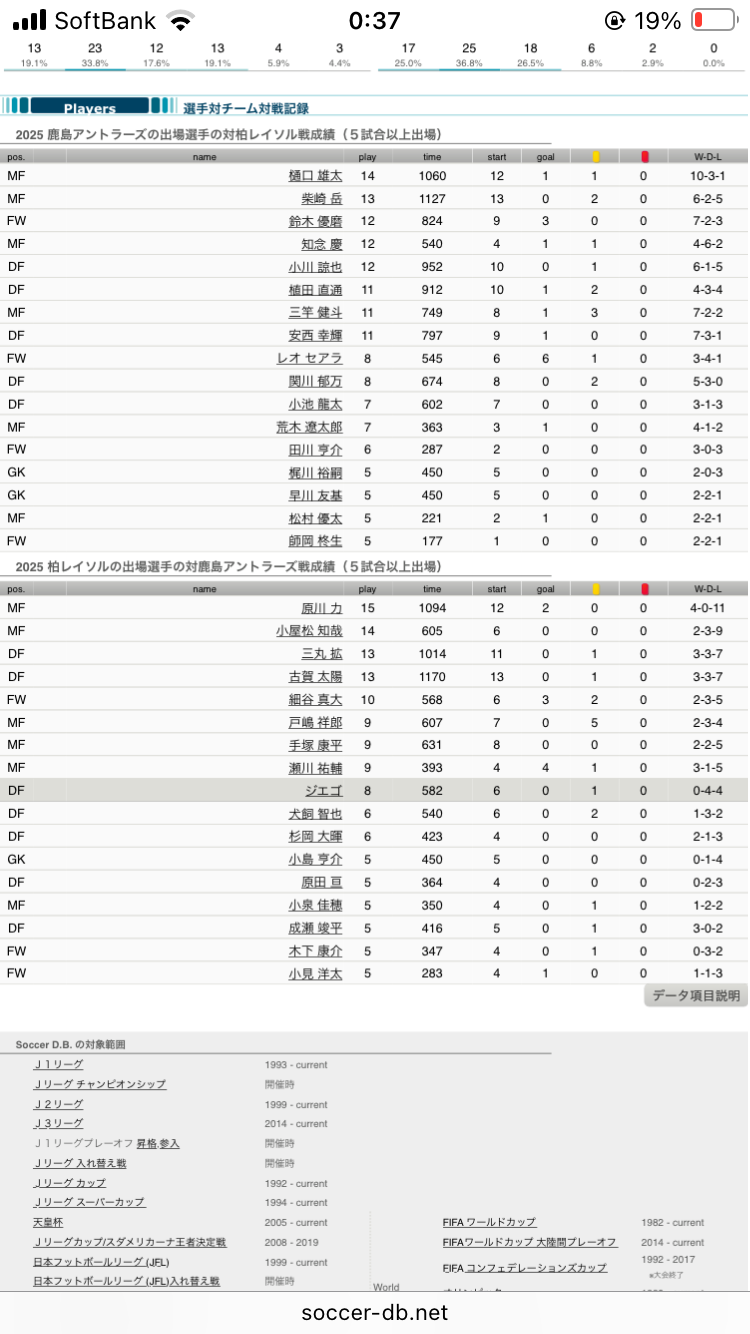The image size is (750, 1334).
Task: Open 原川 力 player page
Action: (x=322, y=608)
